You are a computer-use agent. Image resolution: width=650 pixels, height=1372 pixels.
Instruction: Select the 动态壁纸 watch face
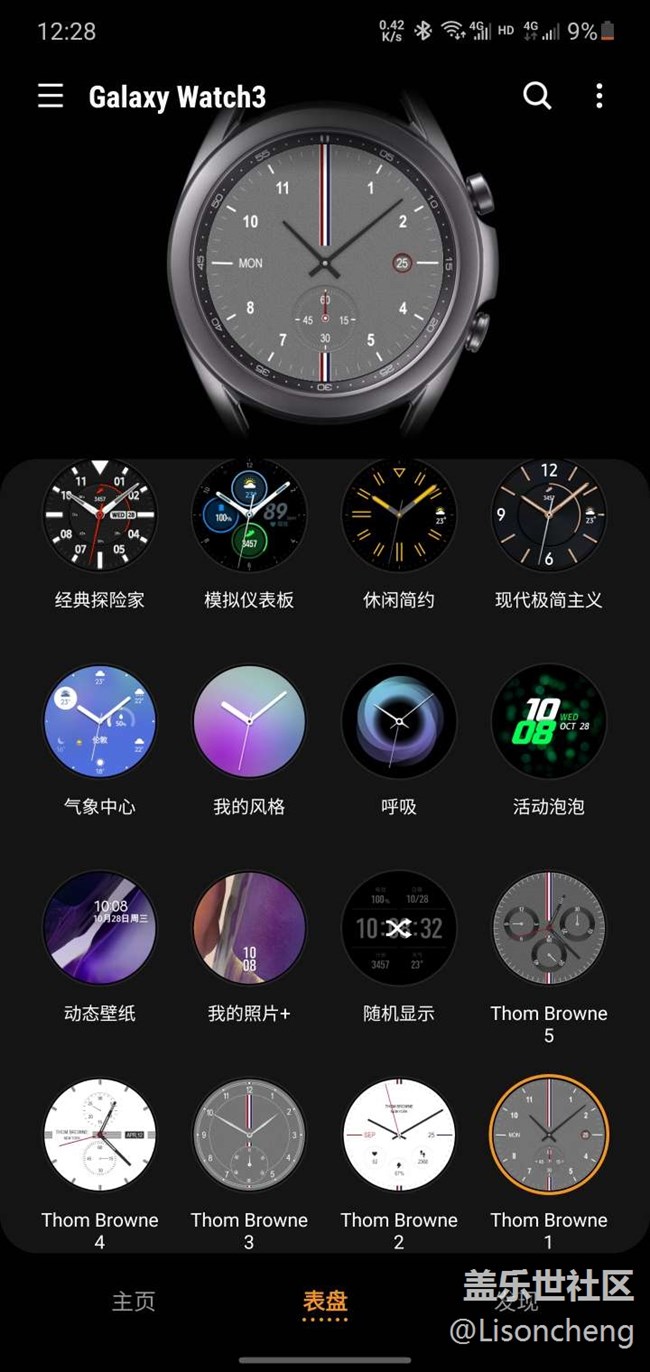pos(99,928)
